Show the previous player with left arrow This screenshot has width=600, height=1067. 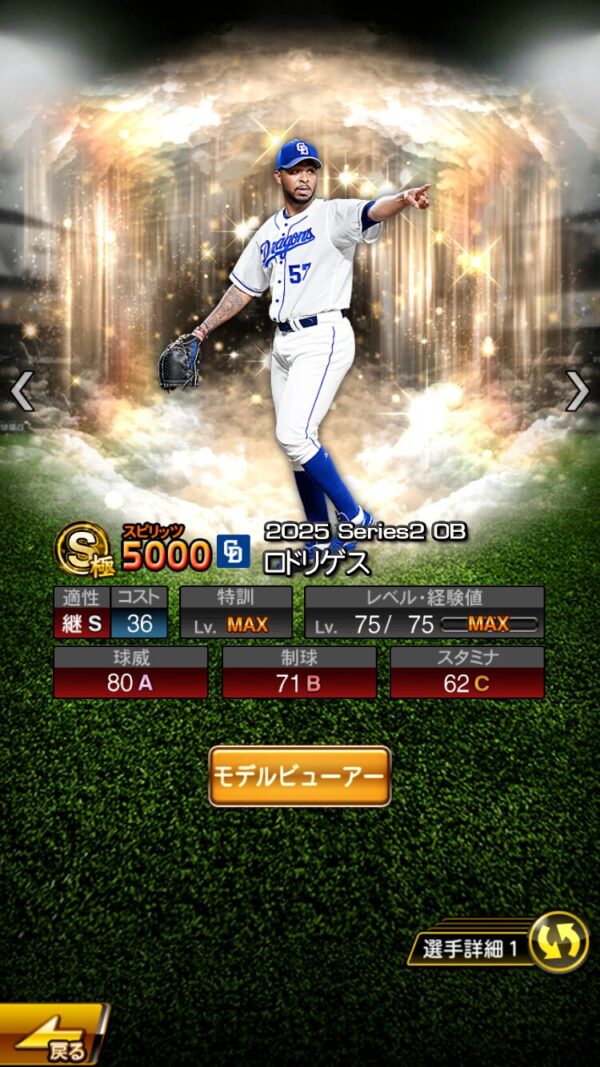click(x=22, y=391)
